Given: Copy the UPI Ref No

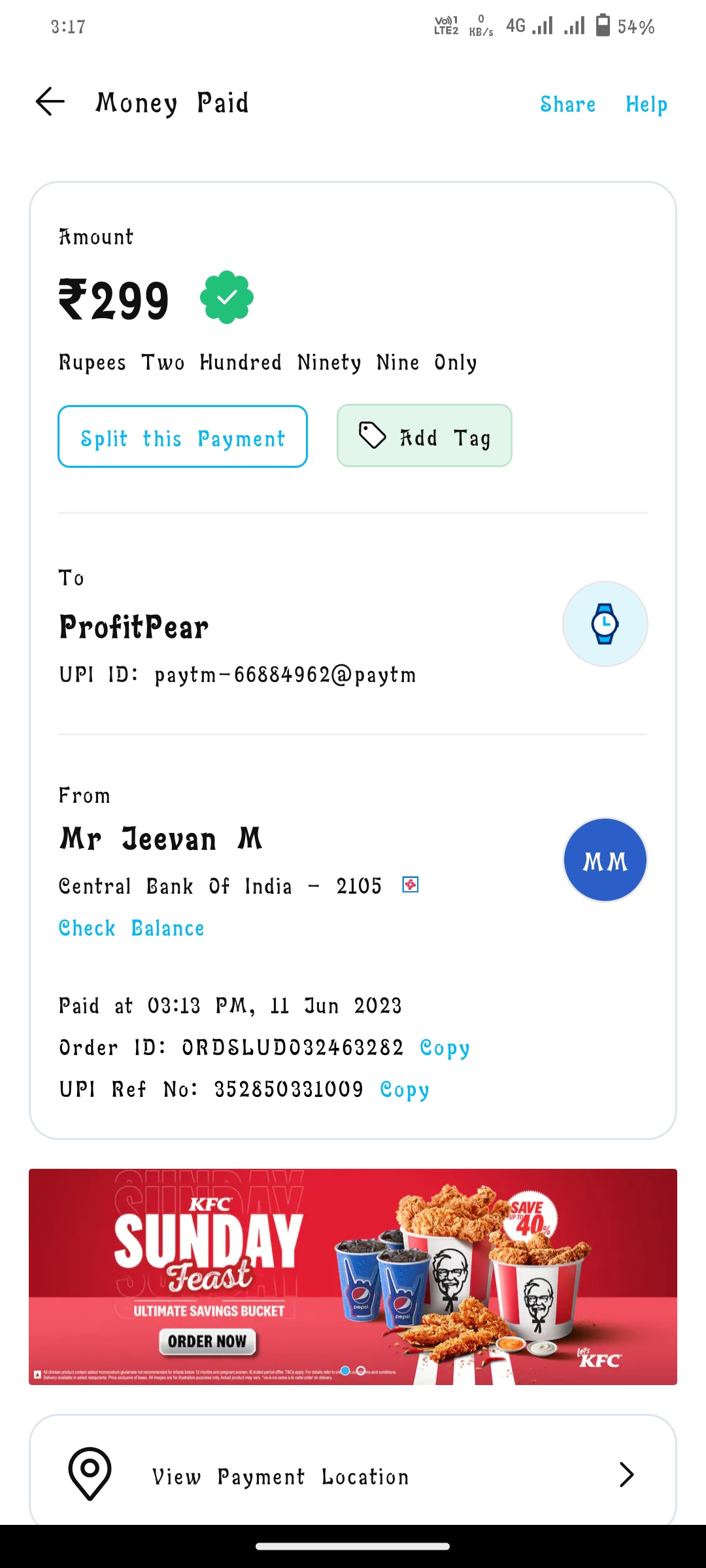Looking at the screenshot, I should tap(405, 1090).
